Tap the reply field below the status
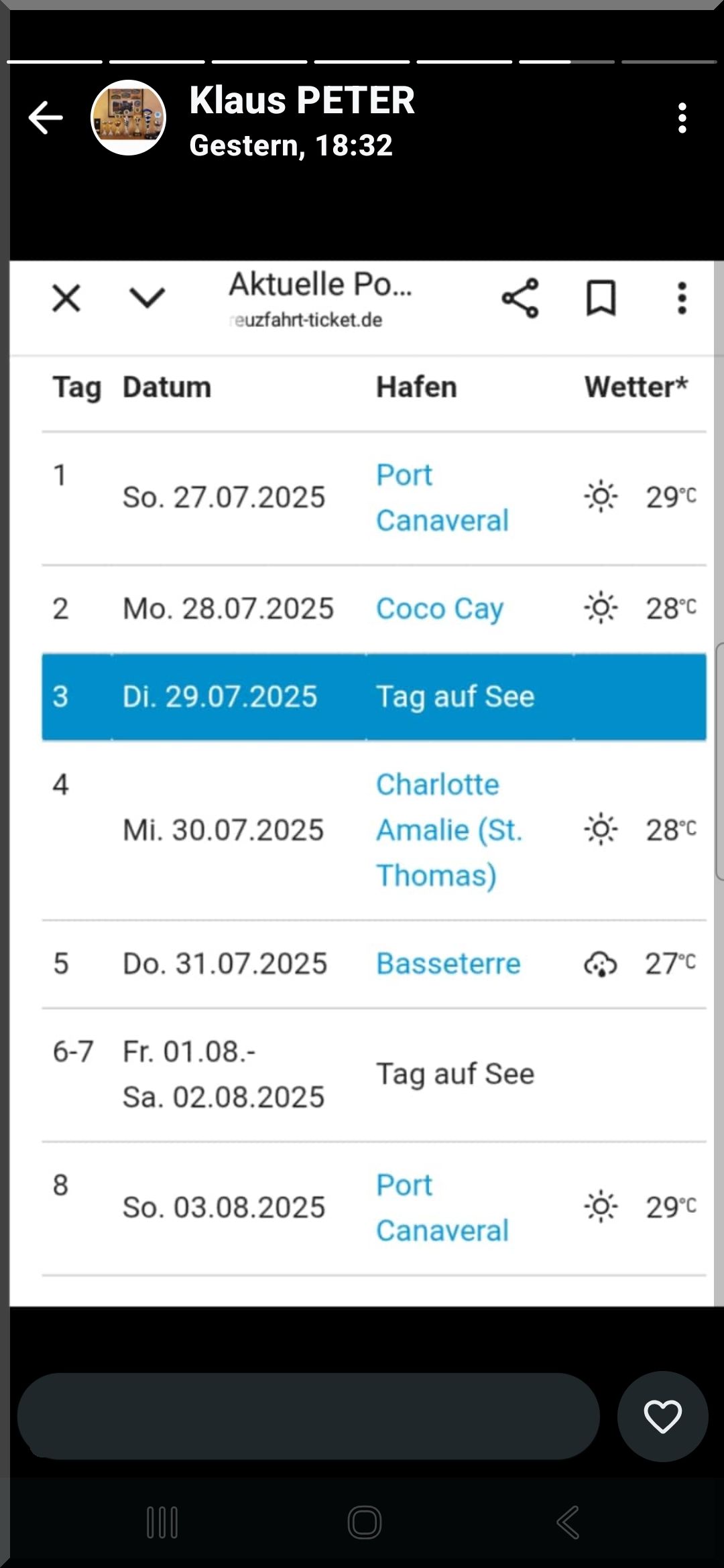This screenshot has width=724, height=1568. (x=308, y=1416)
